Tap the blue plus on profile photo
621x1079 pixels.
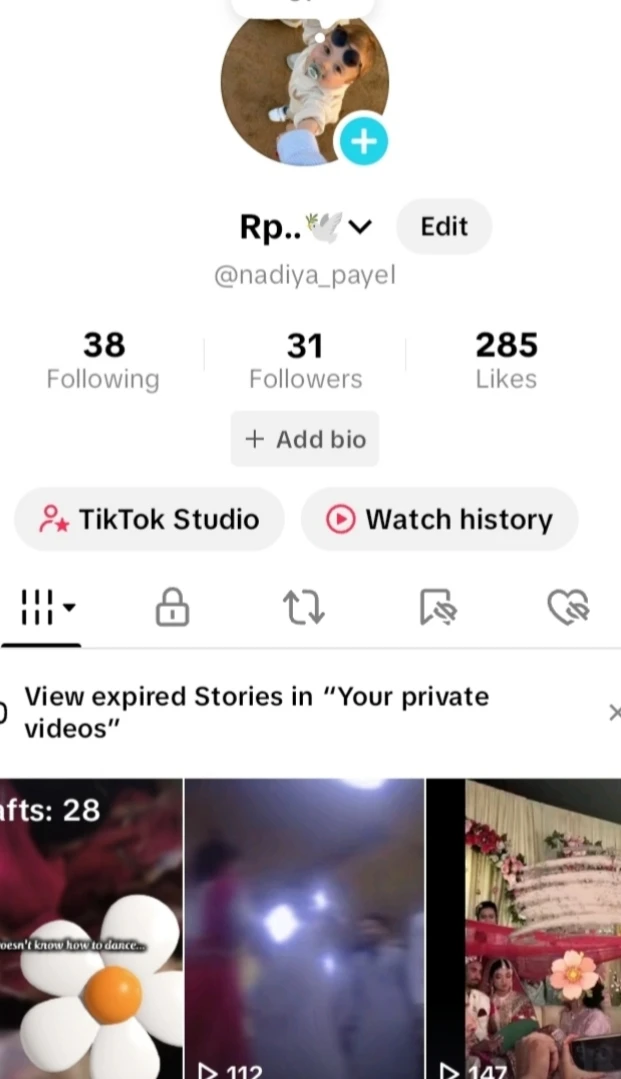[363, 141]
